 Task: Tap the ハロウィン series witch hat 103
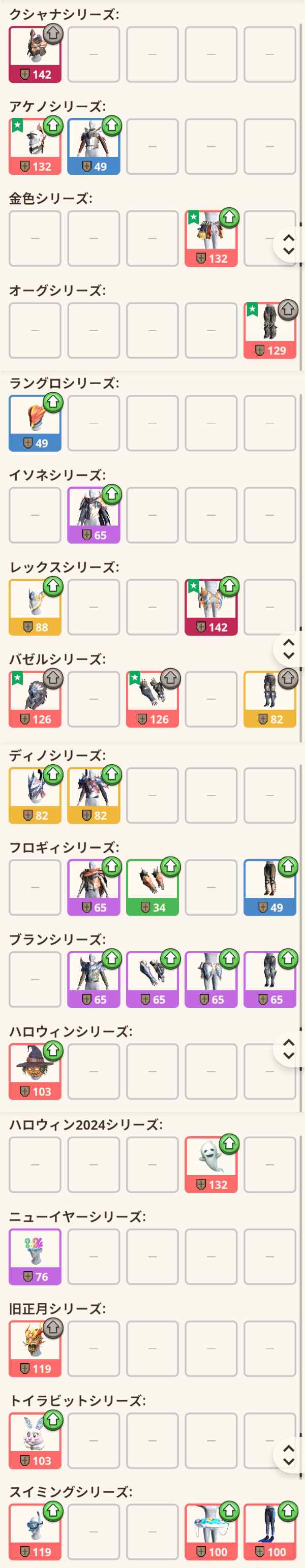click(x=35, y=1071)
